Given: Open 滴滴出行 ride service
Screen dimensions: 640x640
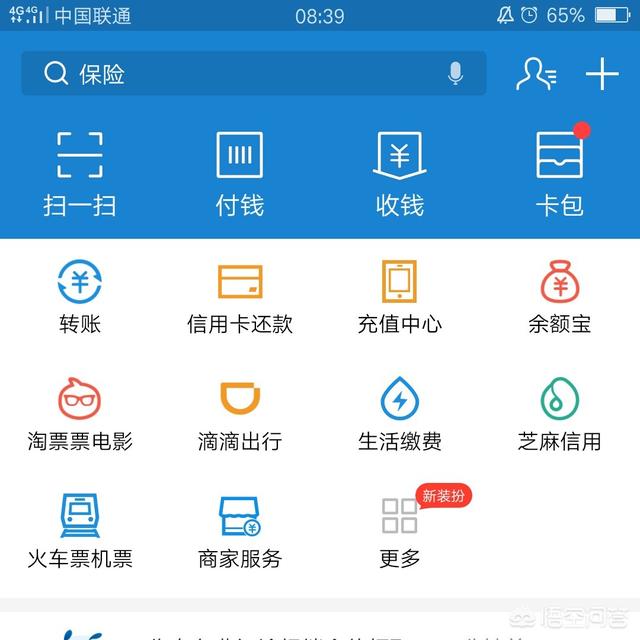Looking at the screenshot, I should click(x=240, y=414).
